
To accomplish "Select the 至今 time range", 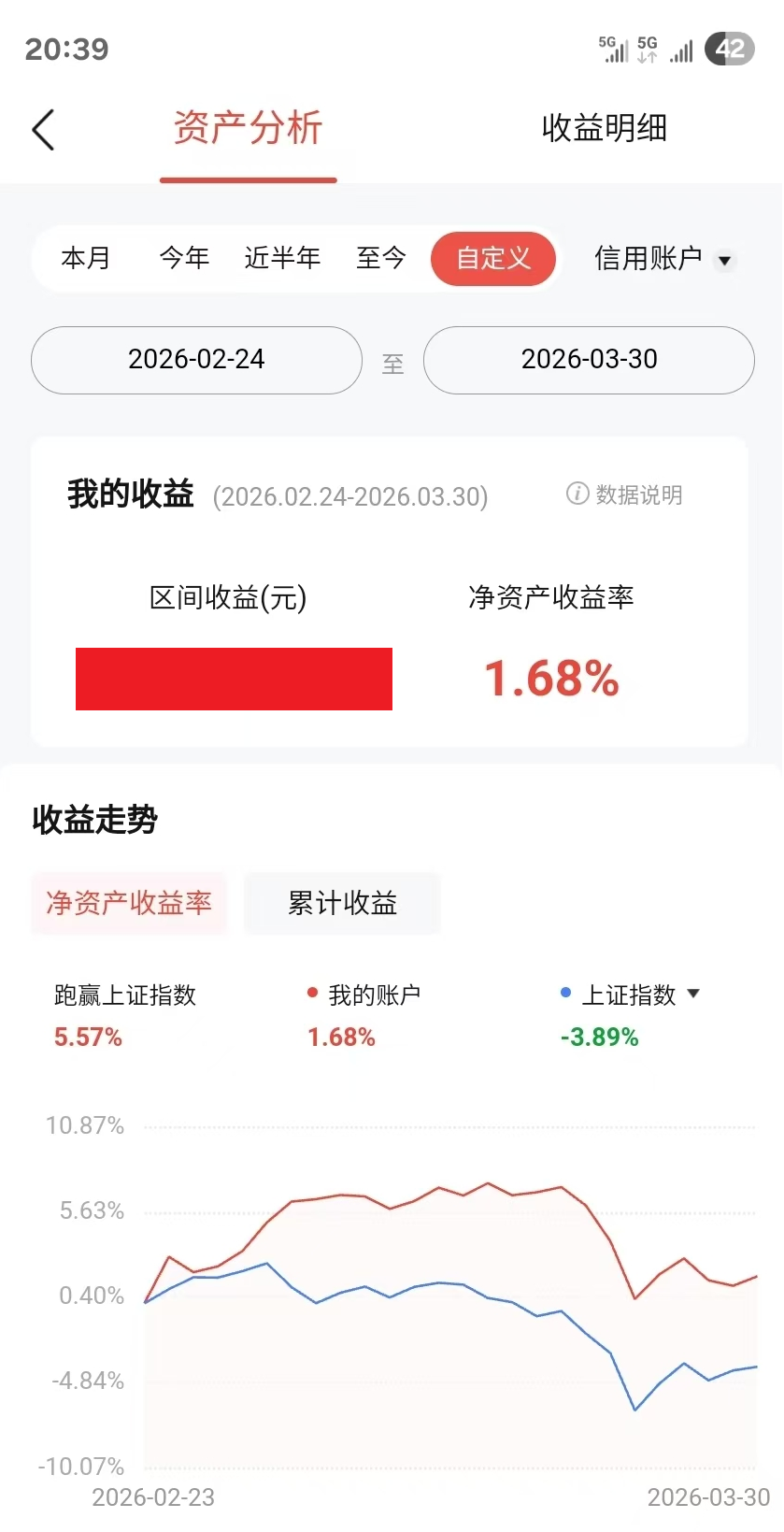I will 381,258.
